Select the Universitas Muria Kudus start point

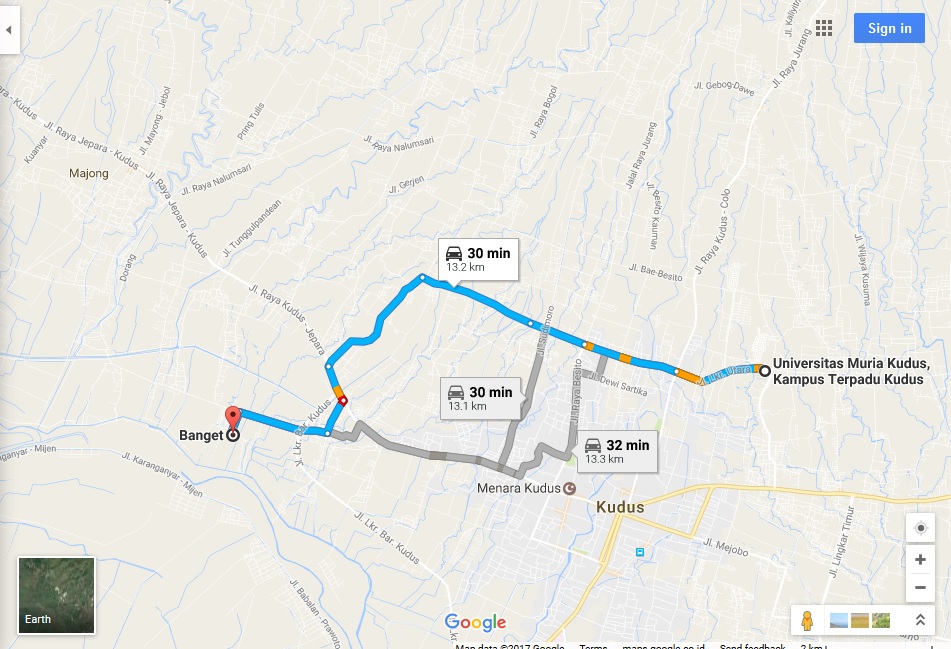click(x=765, y=371)
